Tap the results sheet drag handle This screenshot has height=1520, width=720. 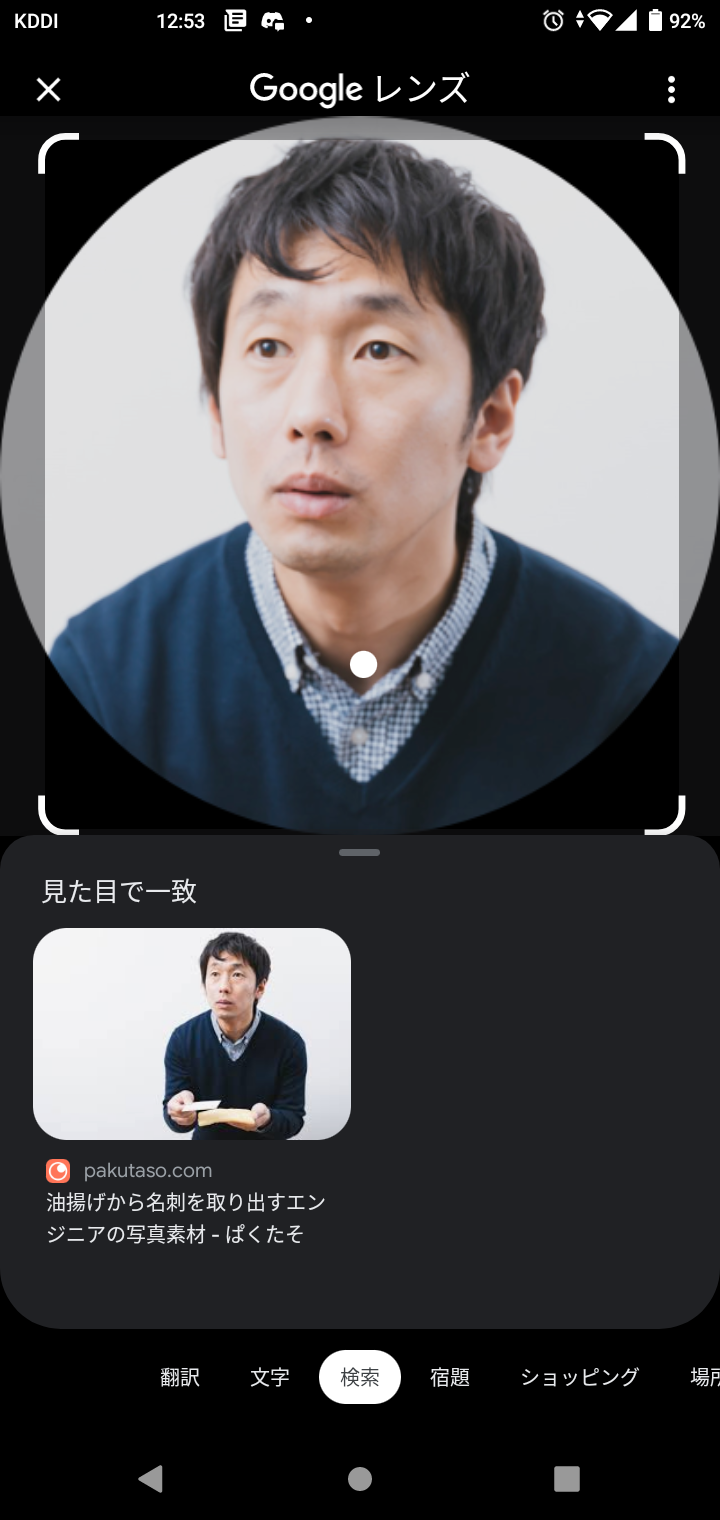[x=360, y=853]
